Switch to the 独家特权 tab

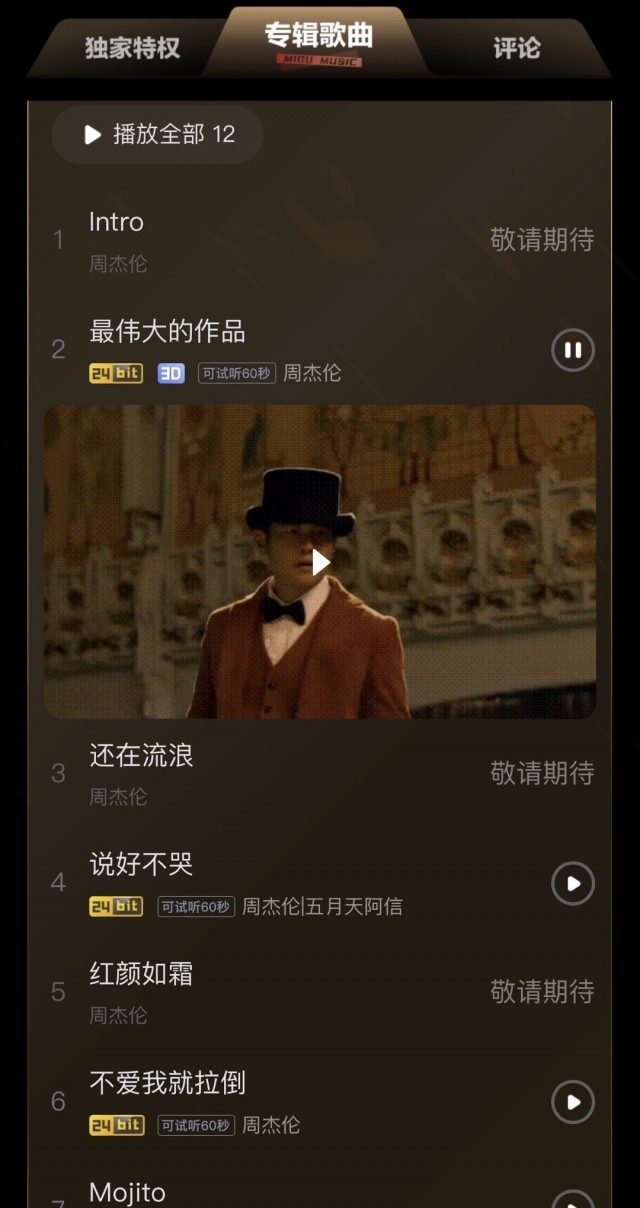coord(132,48)
